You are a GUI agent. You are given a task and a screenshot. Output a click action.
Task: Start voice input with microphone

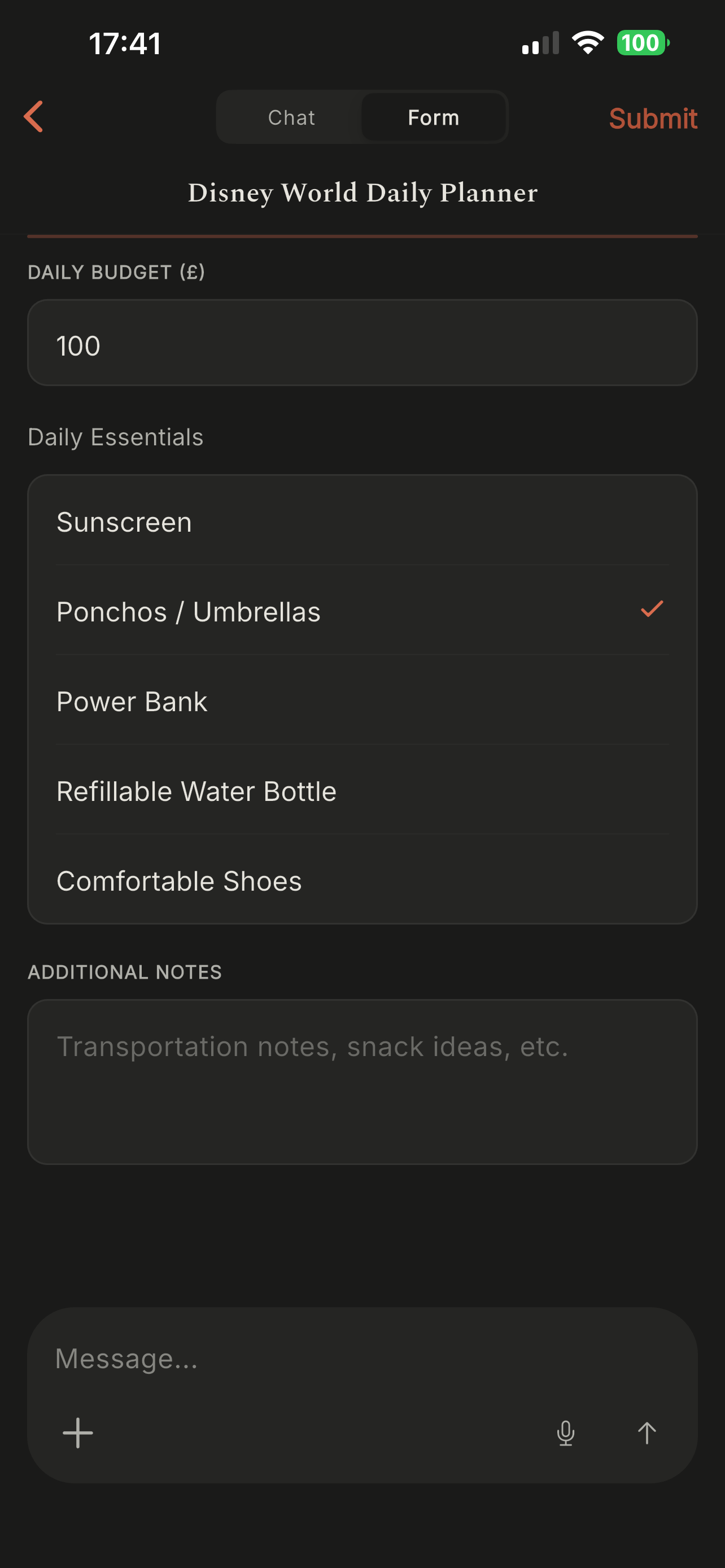[566, 1433]
